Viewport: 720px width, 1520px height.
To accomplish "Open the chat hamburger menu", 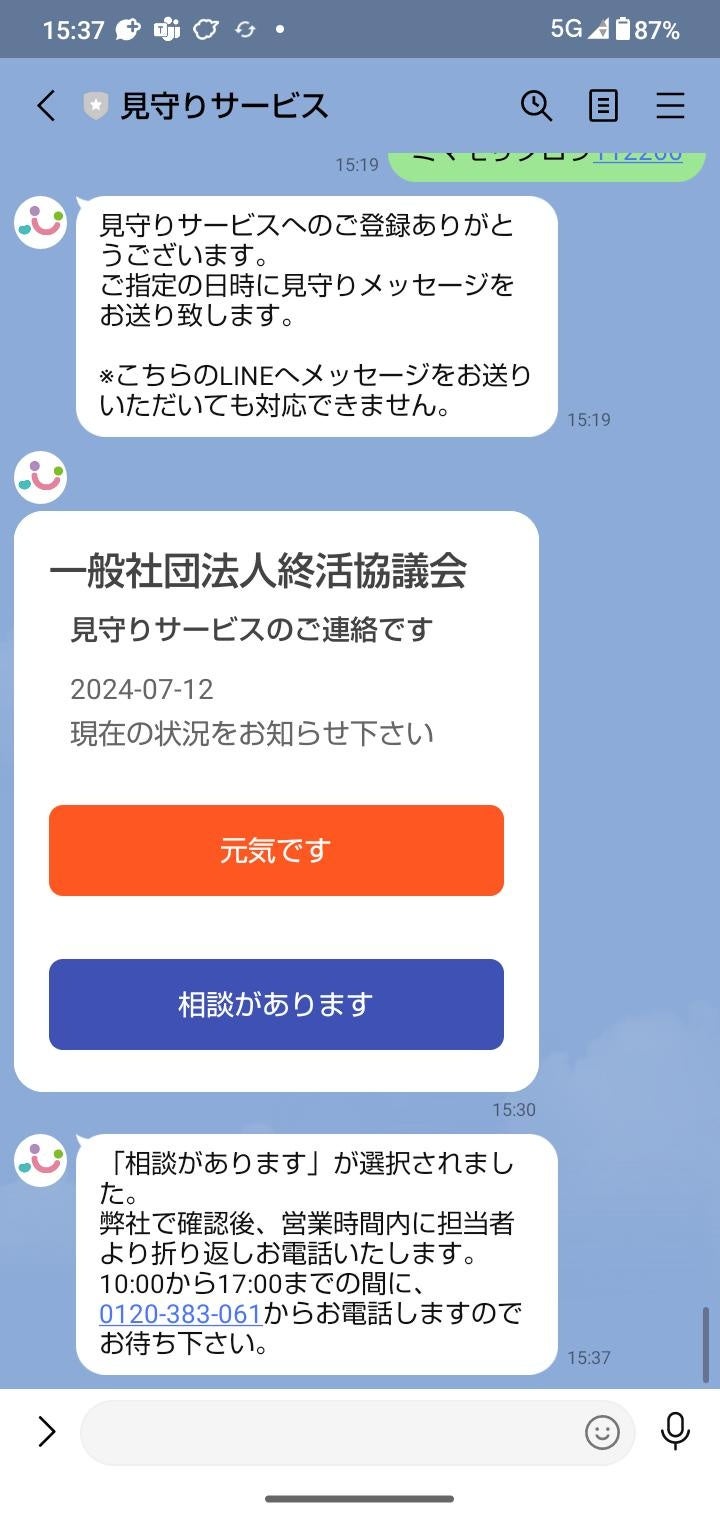I will point(670,105).
